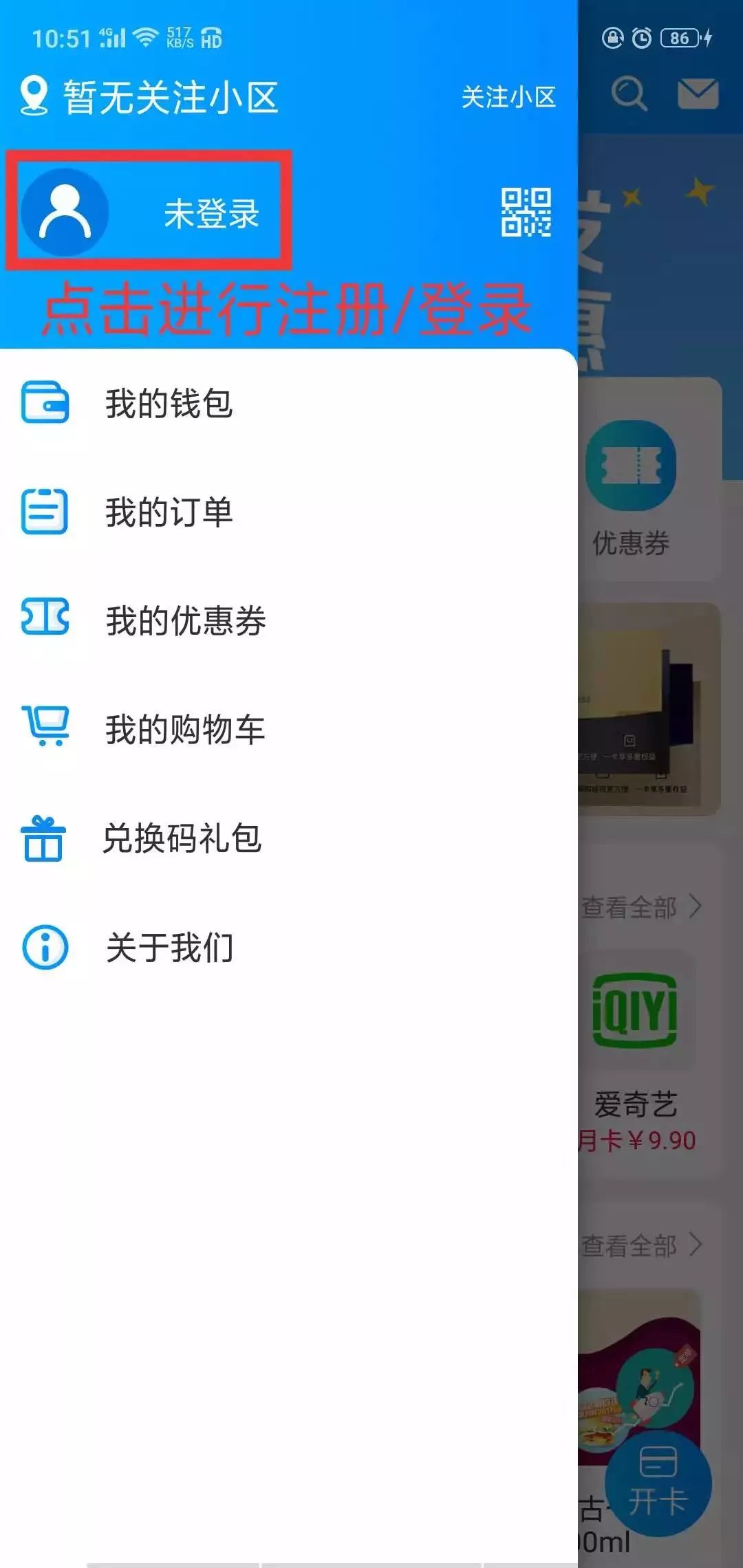Tap the location pin beside 暂无关注小区

coord(34,93)
